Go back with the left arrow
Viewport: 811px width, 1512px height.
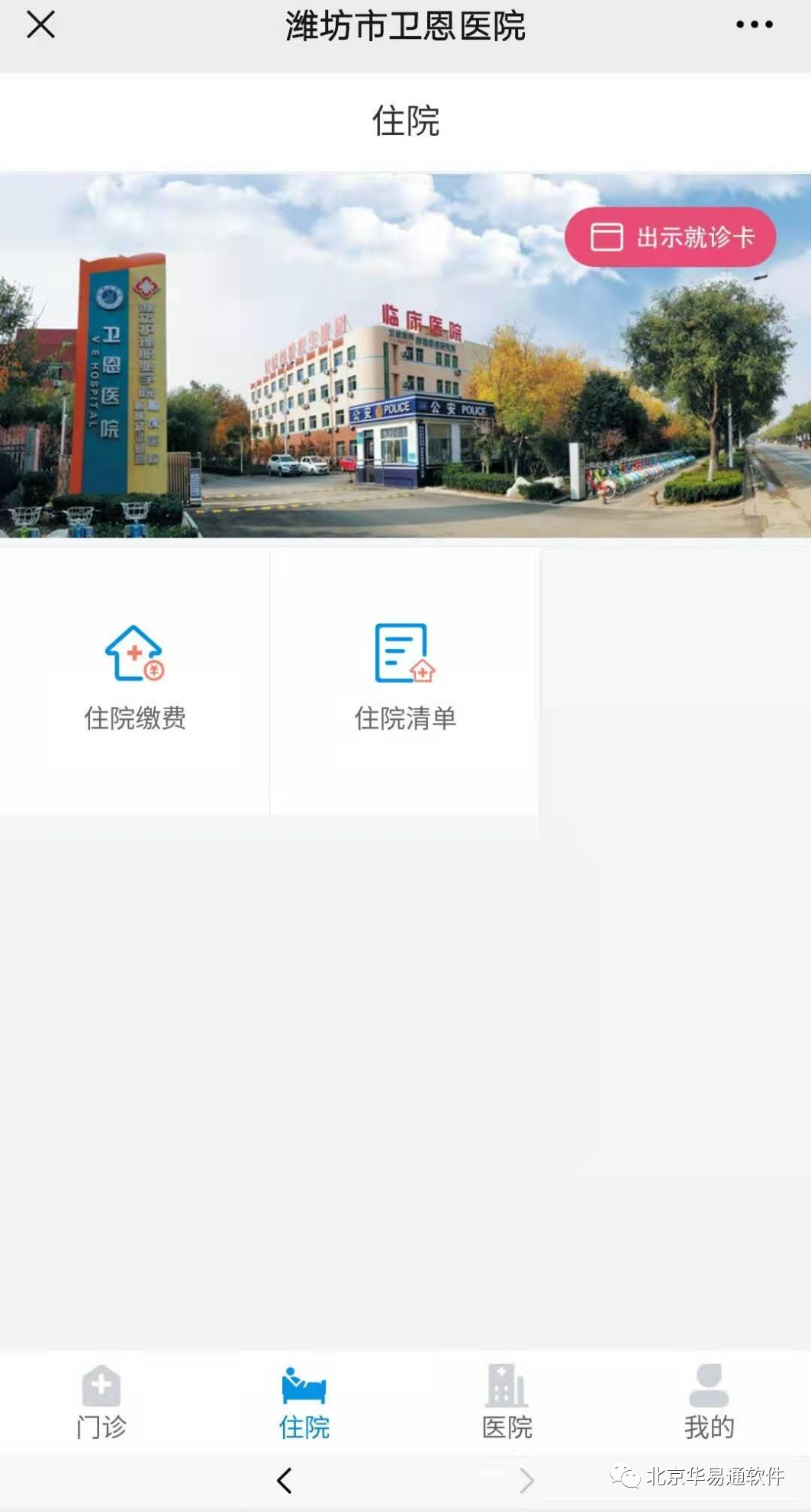pyautogui.click(x=285, y=1480)
